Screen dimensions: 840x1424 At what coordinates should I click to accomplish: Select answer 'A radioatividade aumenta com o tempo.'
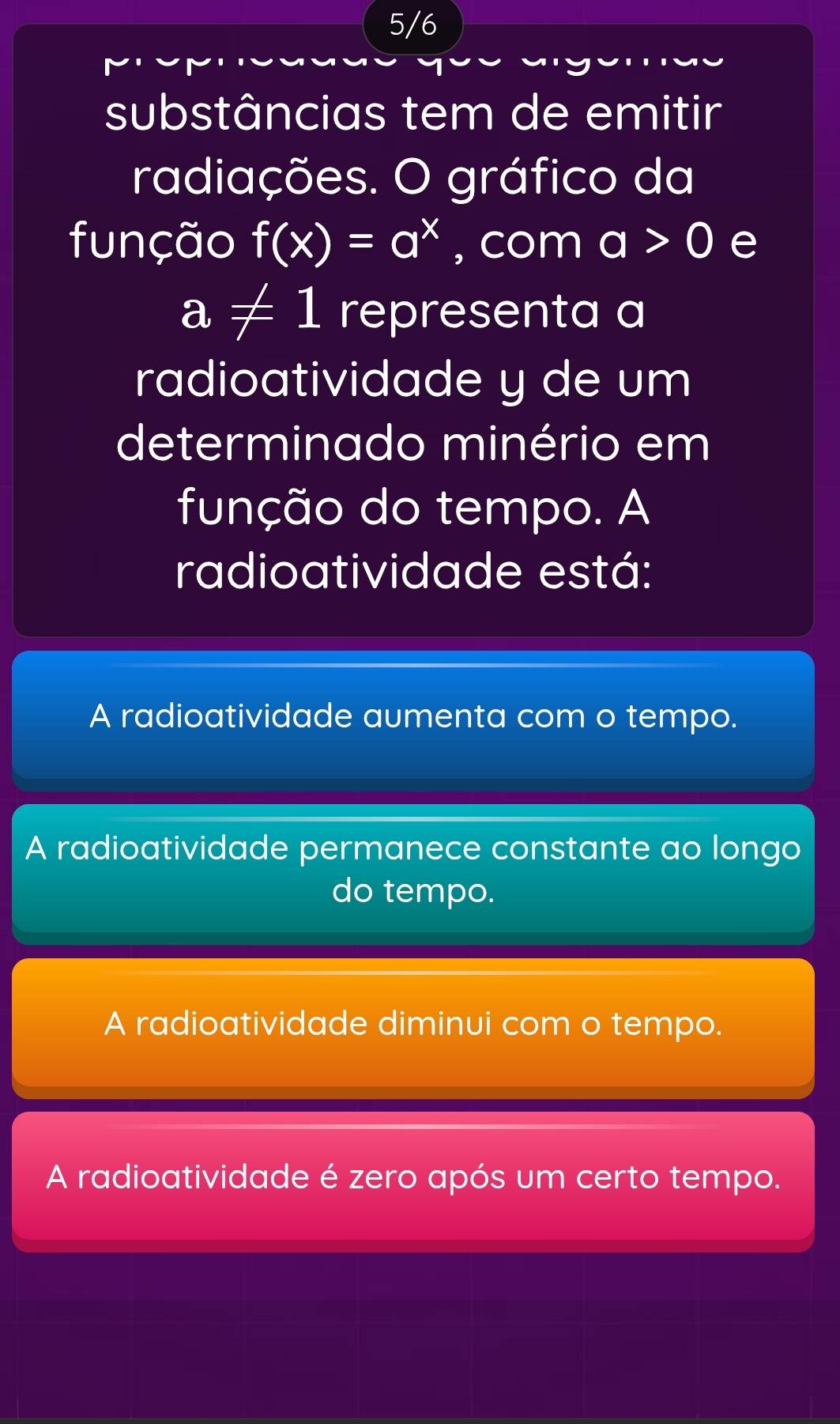click(412, 717)
